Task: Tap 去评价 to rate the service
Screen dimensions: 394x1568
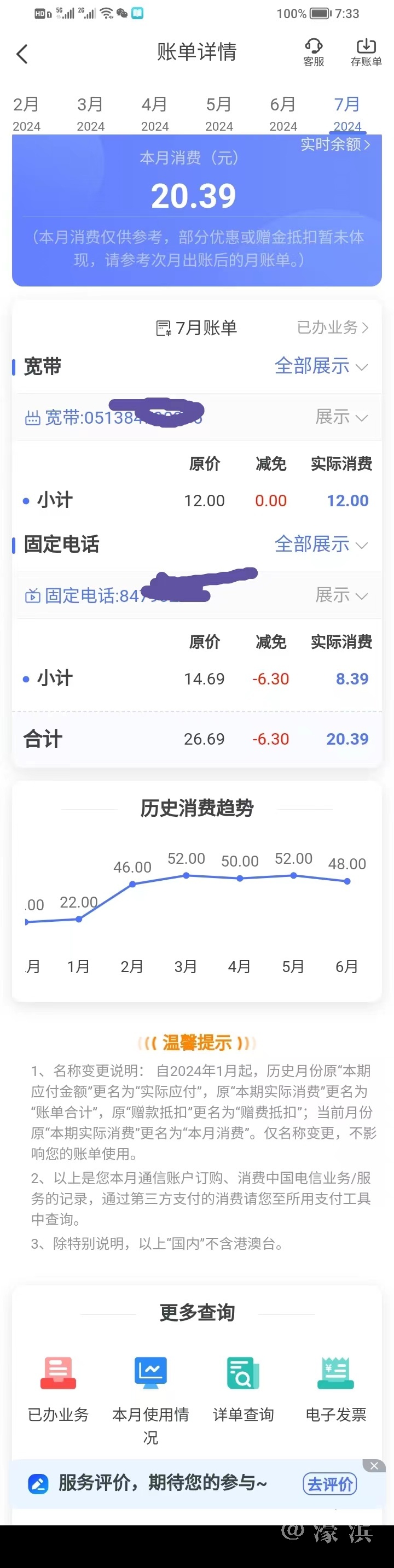Action: point(329,1484)
